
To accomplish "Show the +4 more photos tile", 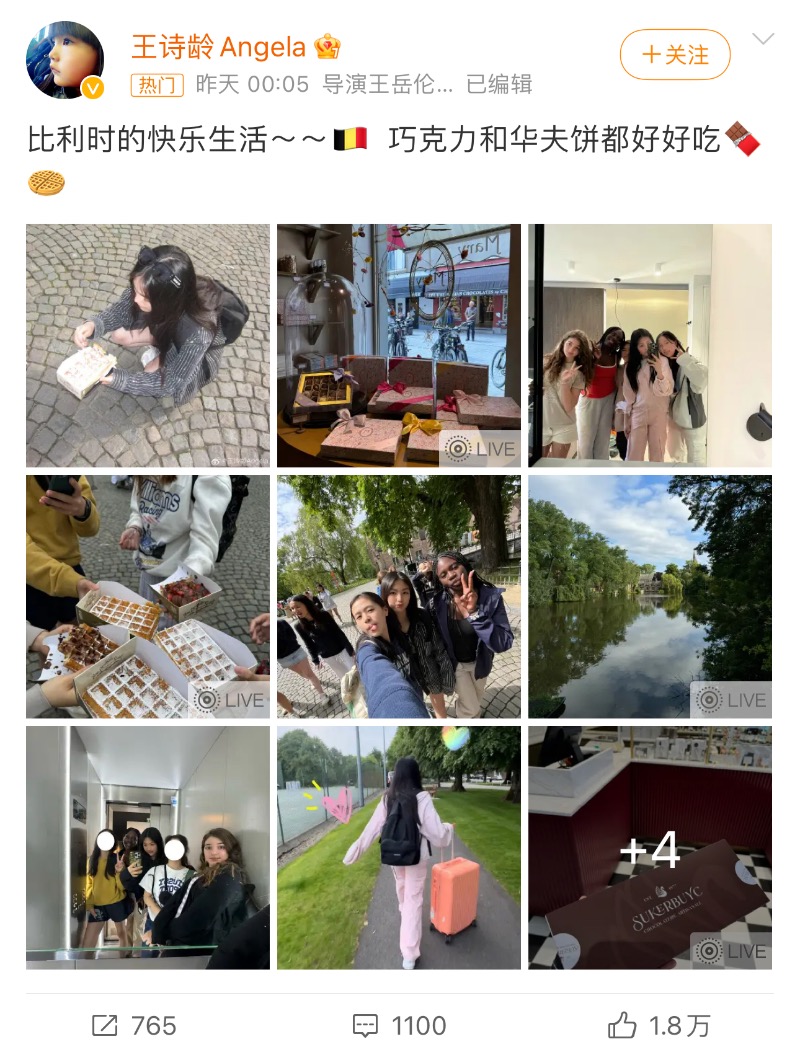I will 650,848.
